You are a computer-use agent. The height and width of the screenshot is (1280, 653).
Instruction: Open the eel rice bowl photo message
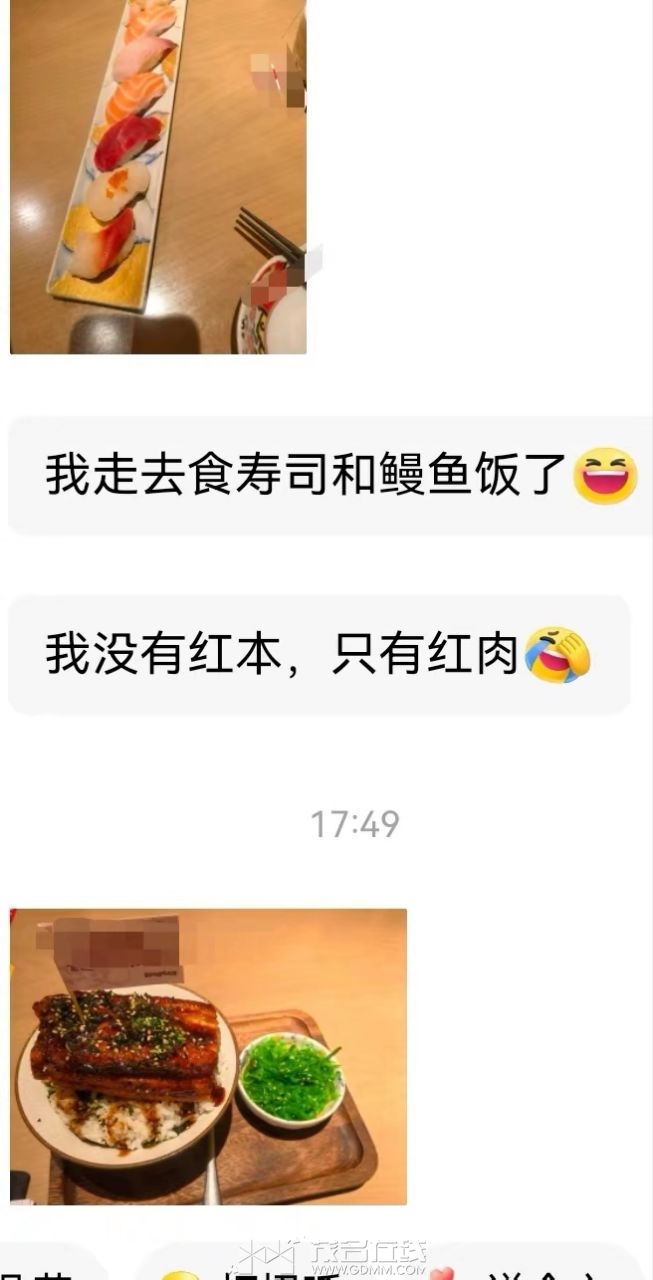[208, 1056]
